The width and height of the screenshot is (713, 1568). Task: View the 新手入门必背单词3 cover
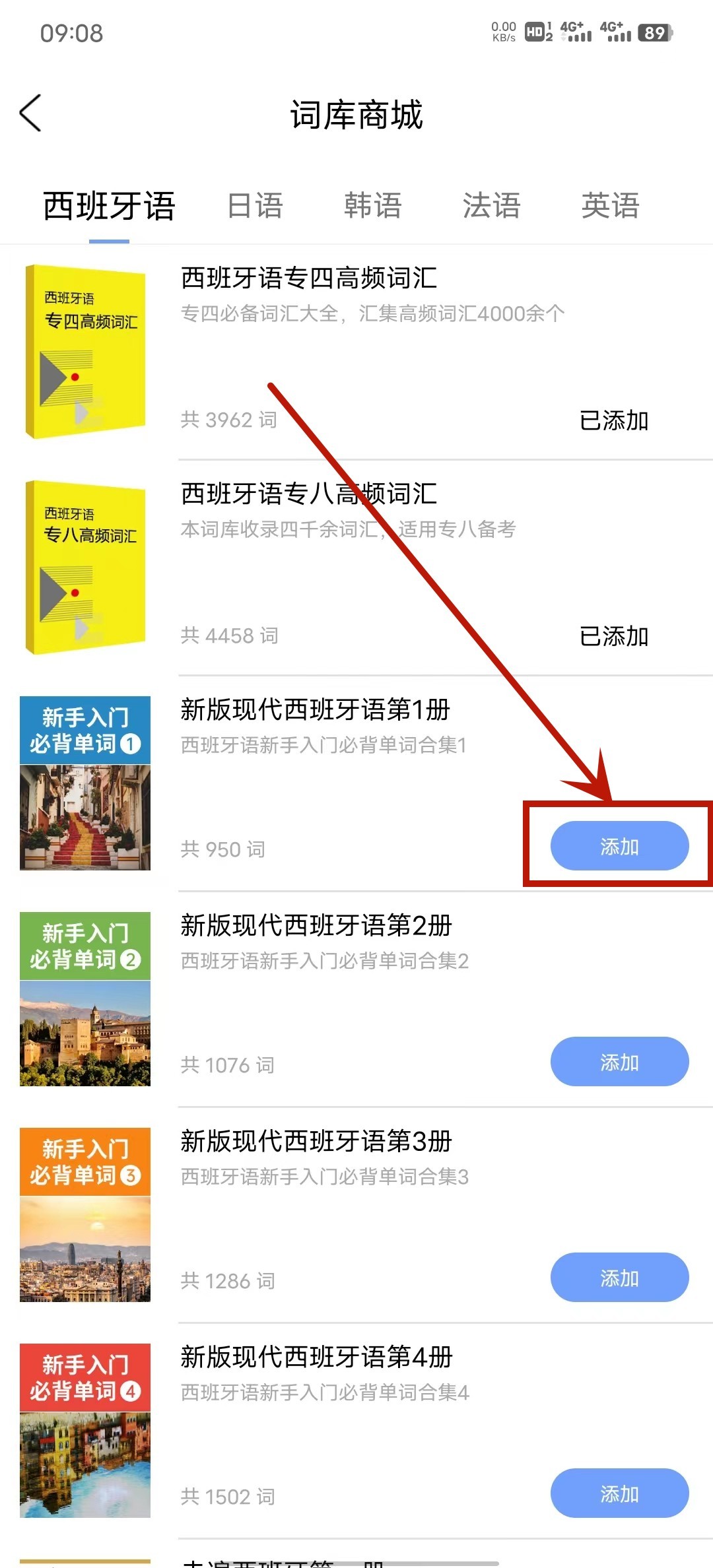[85, 1215]
